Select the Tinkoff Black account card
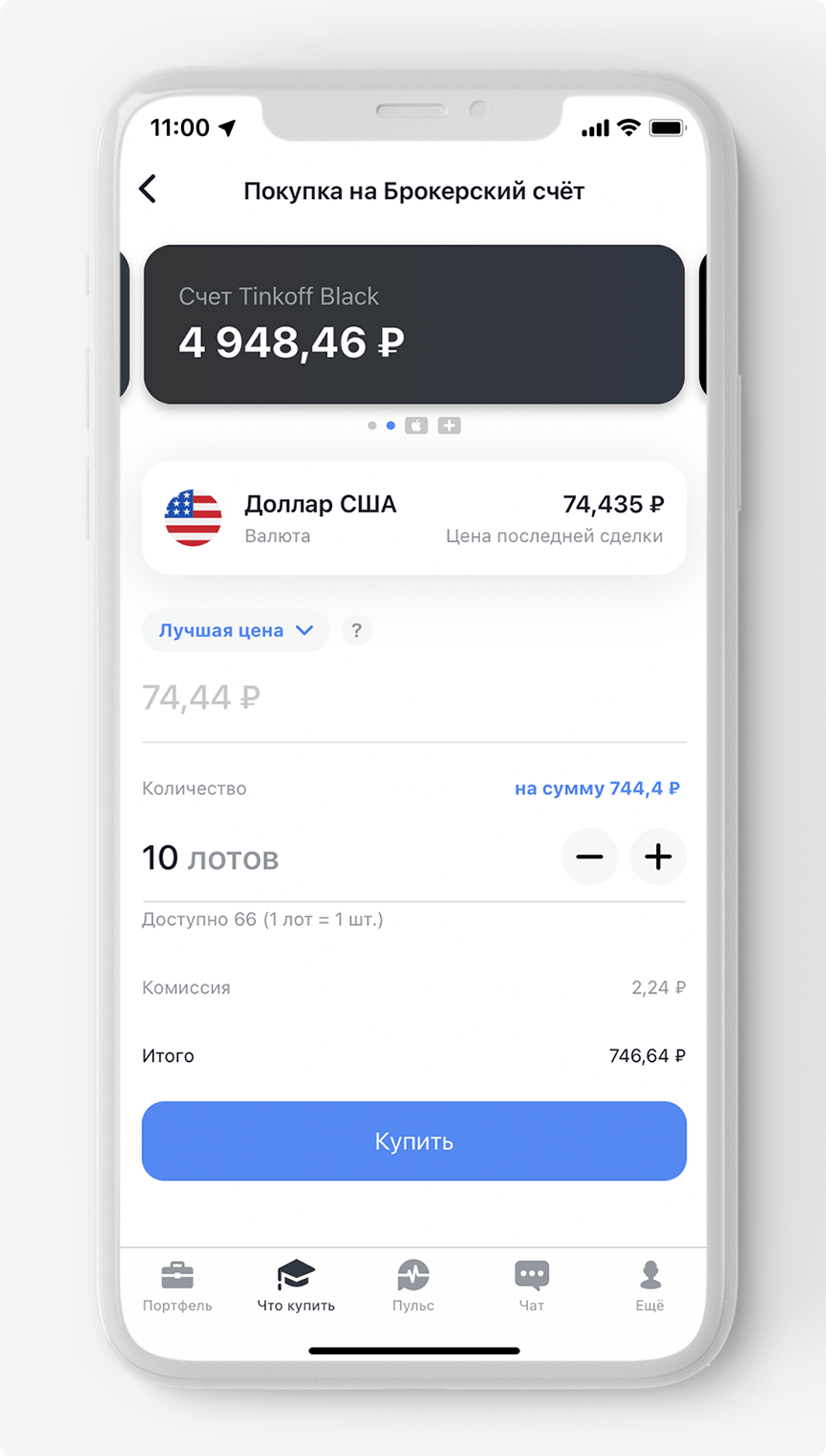This screenshot has height=1456, width=826. (x=414, y=324)
